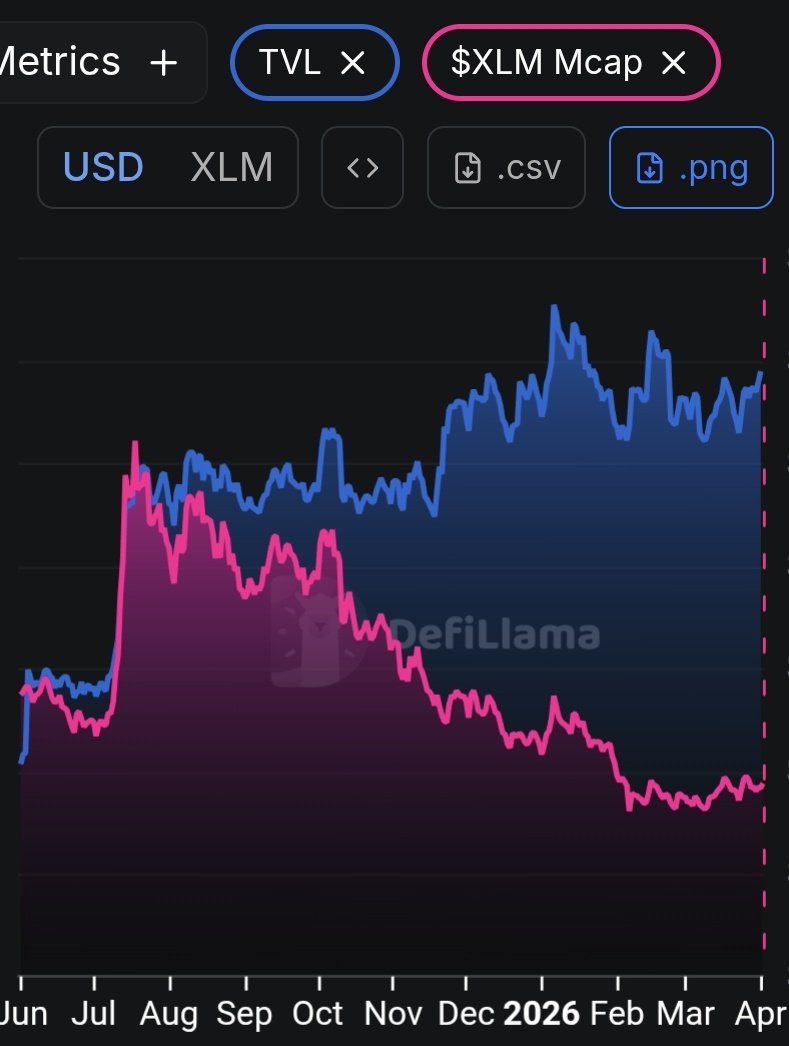Switch the chart denomination to XLM
Viewport: 789px width, 1046px height.
(x=231, y=167)
